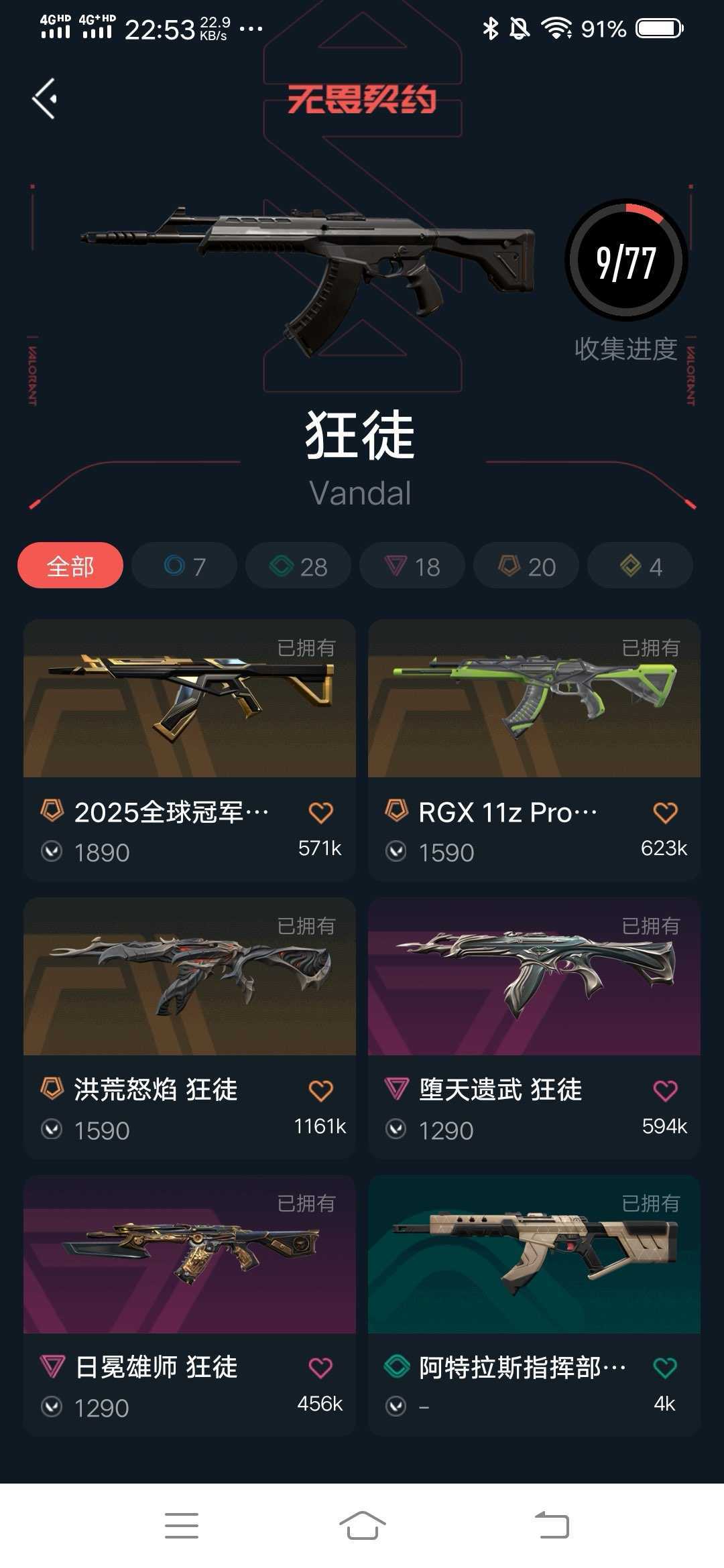Filter skins by the orange tier showing 20
Screen dimensions: 724x1568
coord(526,566)
